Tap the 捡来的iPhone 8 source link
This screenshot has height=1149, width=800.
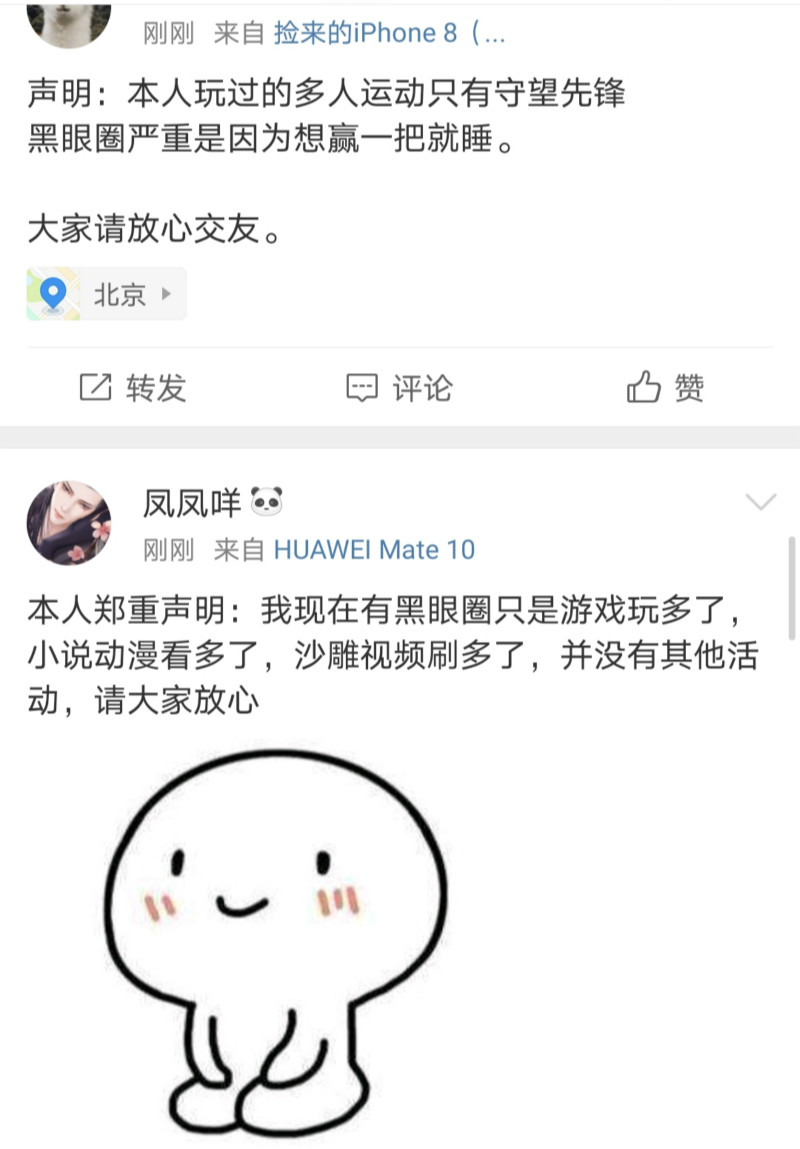click(x=390, y=33)
